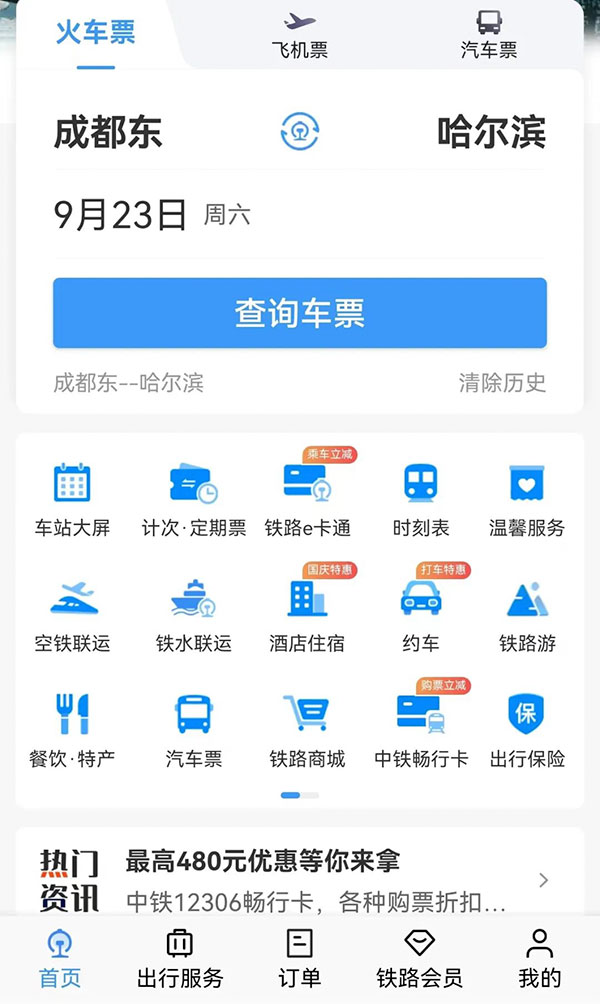Tap the 查询车票 button
The image size is (600, 1004).
(x=299, y=313)
